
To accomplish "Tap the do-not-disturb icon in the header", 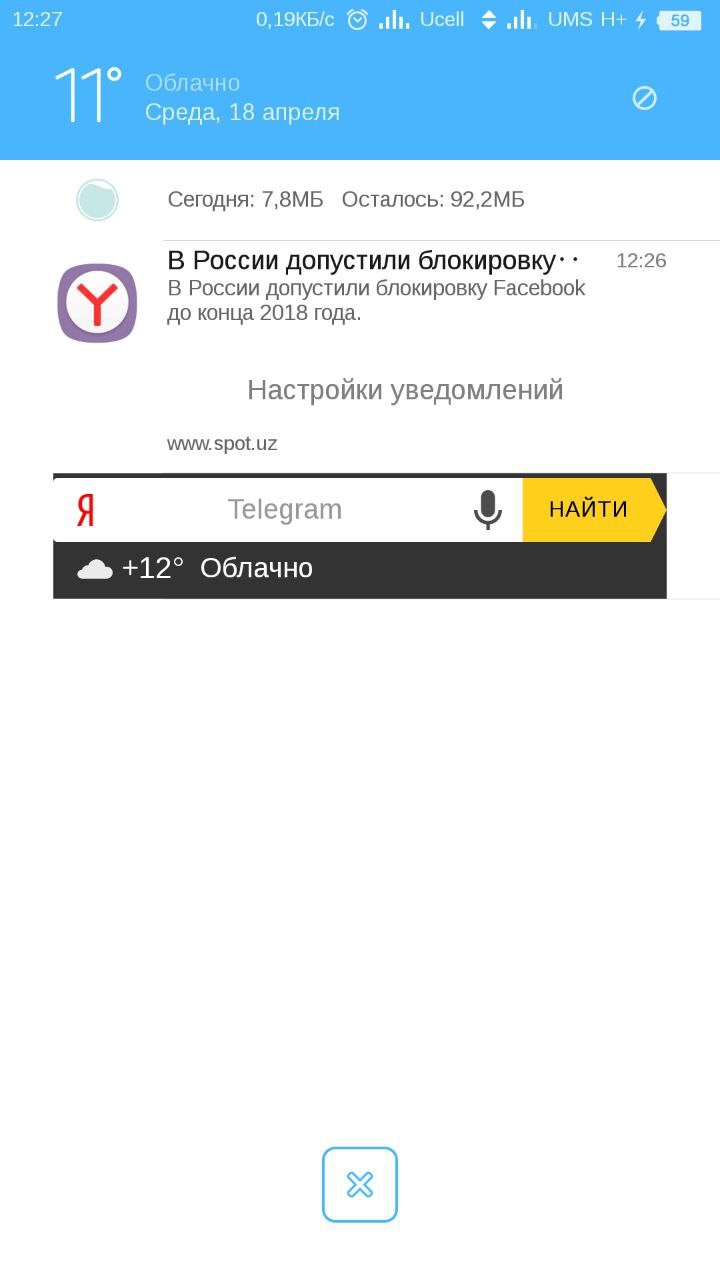I will (x=644, y=98).
